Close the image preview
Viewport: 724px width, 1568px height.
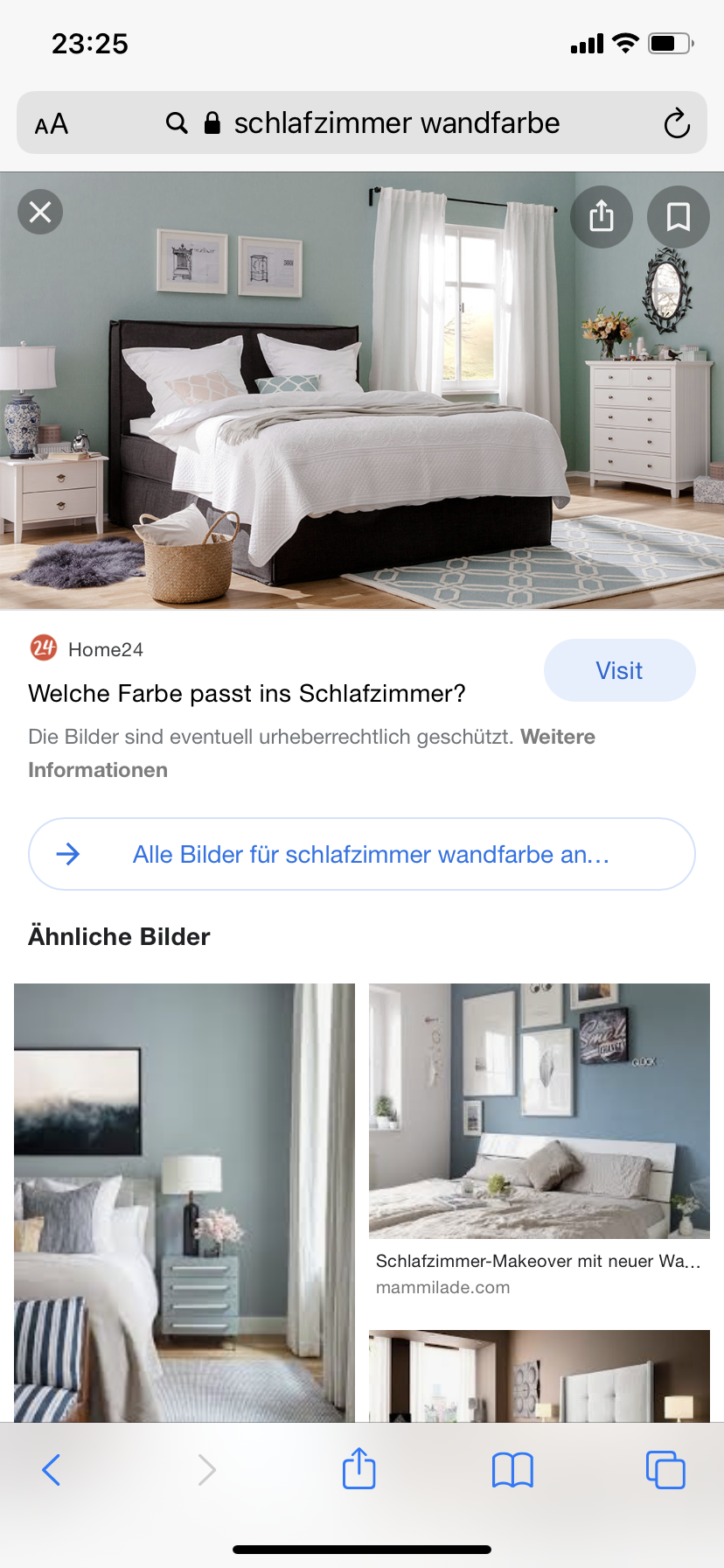(40, 213)
